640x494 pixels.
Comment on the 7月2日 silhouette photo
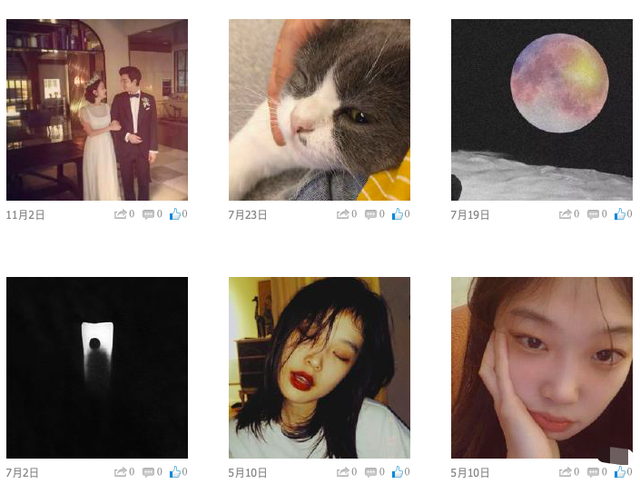[148, 472]
